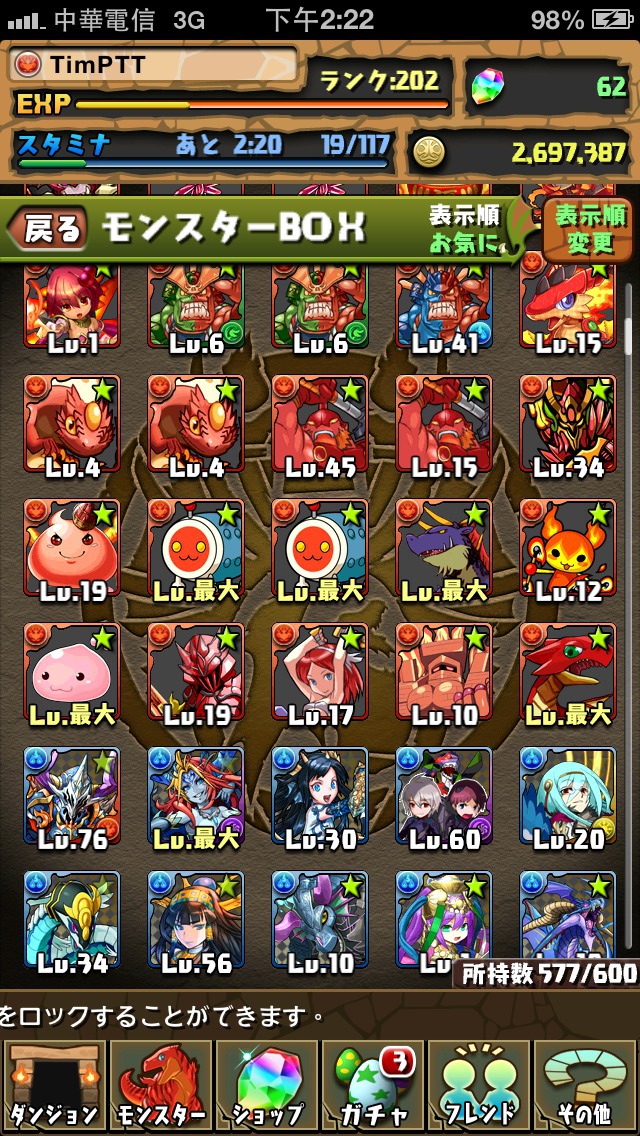Go to the ガチャ tab
The image size is (640, 1136).
[374, 1085]
